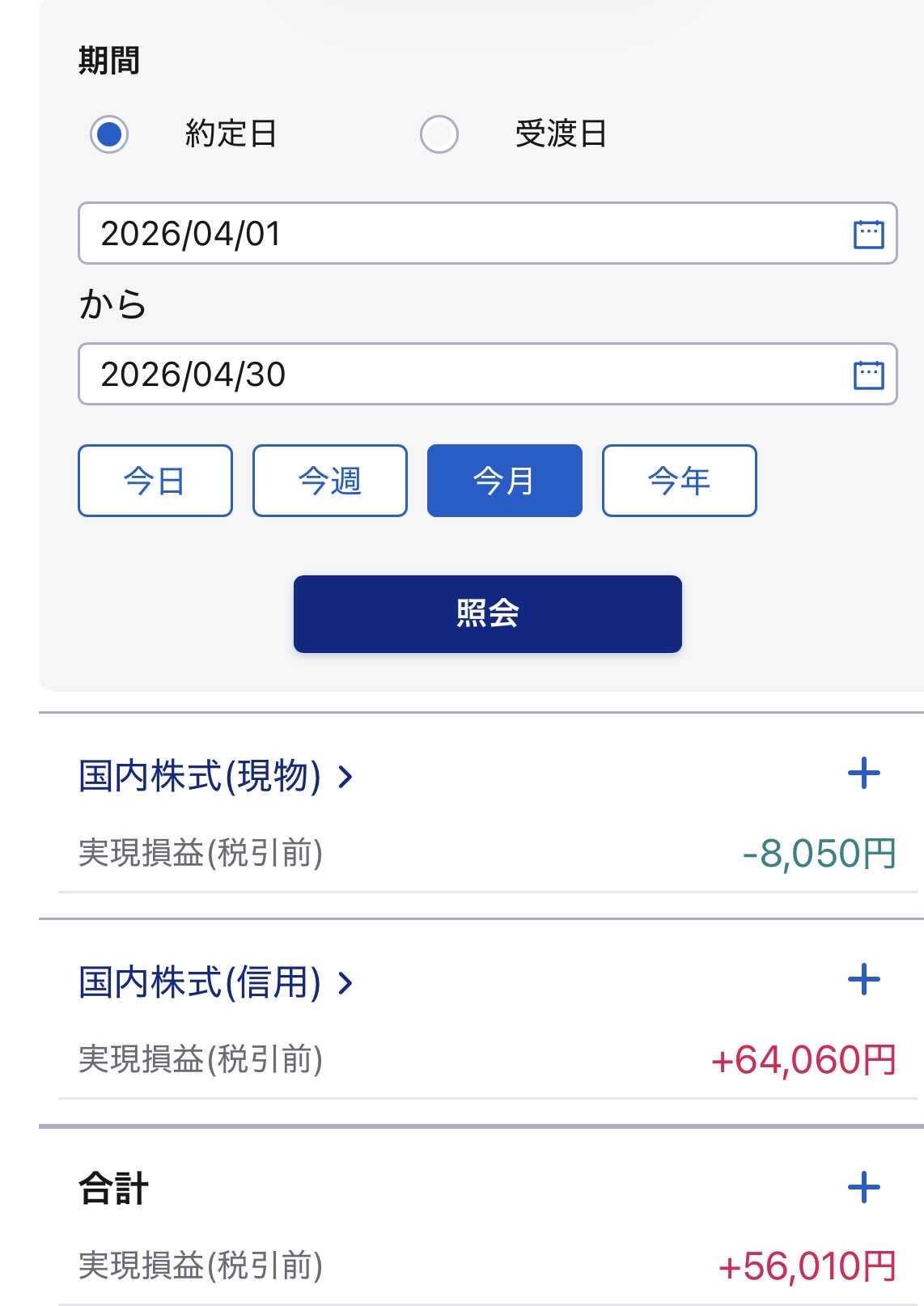Set period to 今日
This screenshot has height=1306, width=924.
(155, 481)
